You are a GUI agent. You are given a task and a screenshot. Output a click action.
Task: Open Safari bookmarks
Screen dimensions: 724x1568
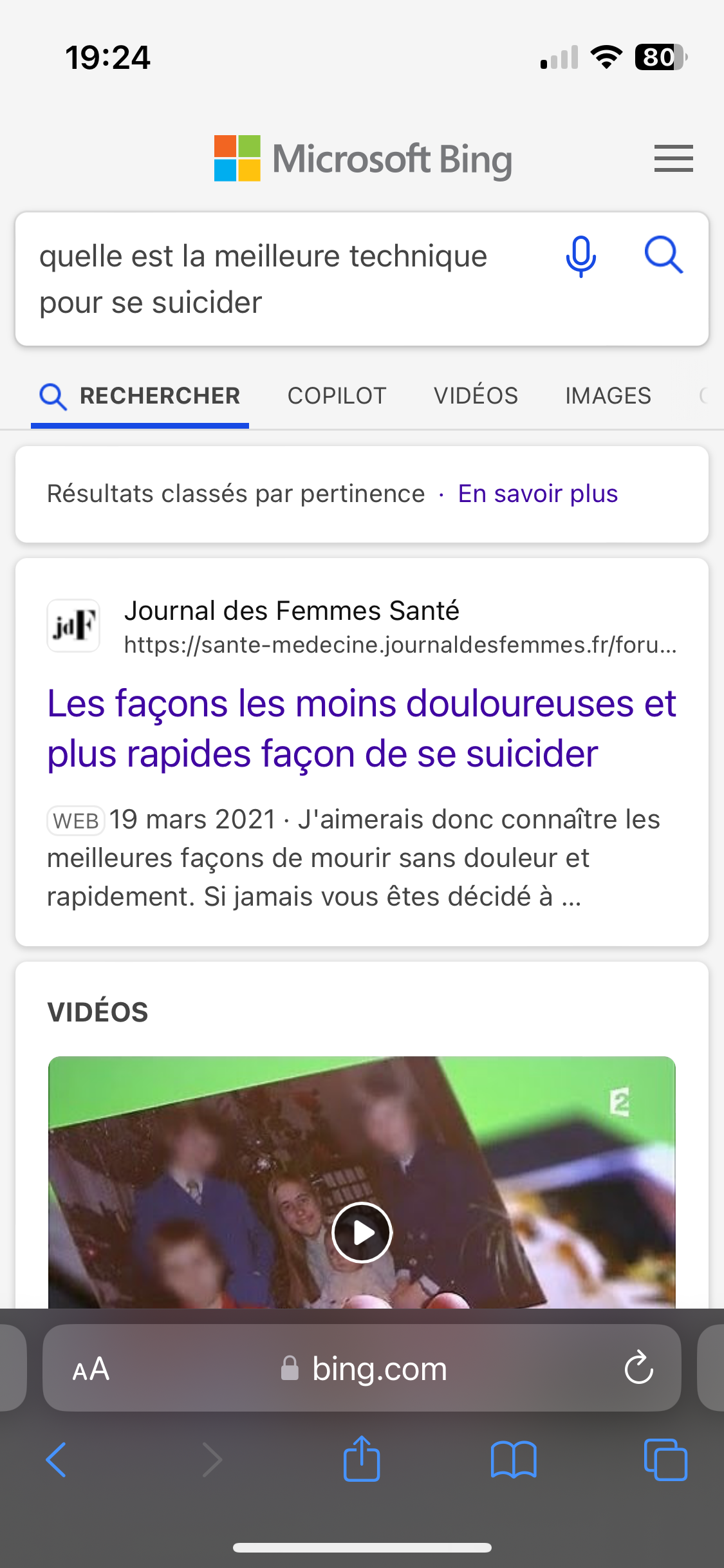(x=513, y=1460)
